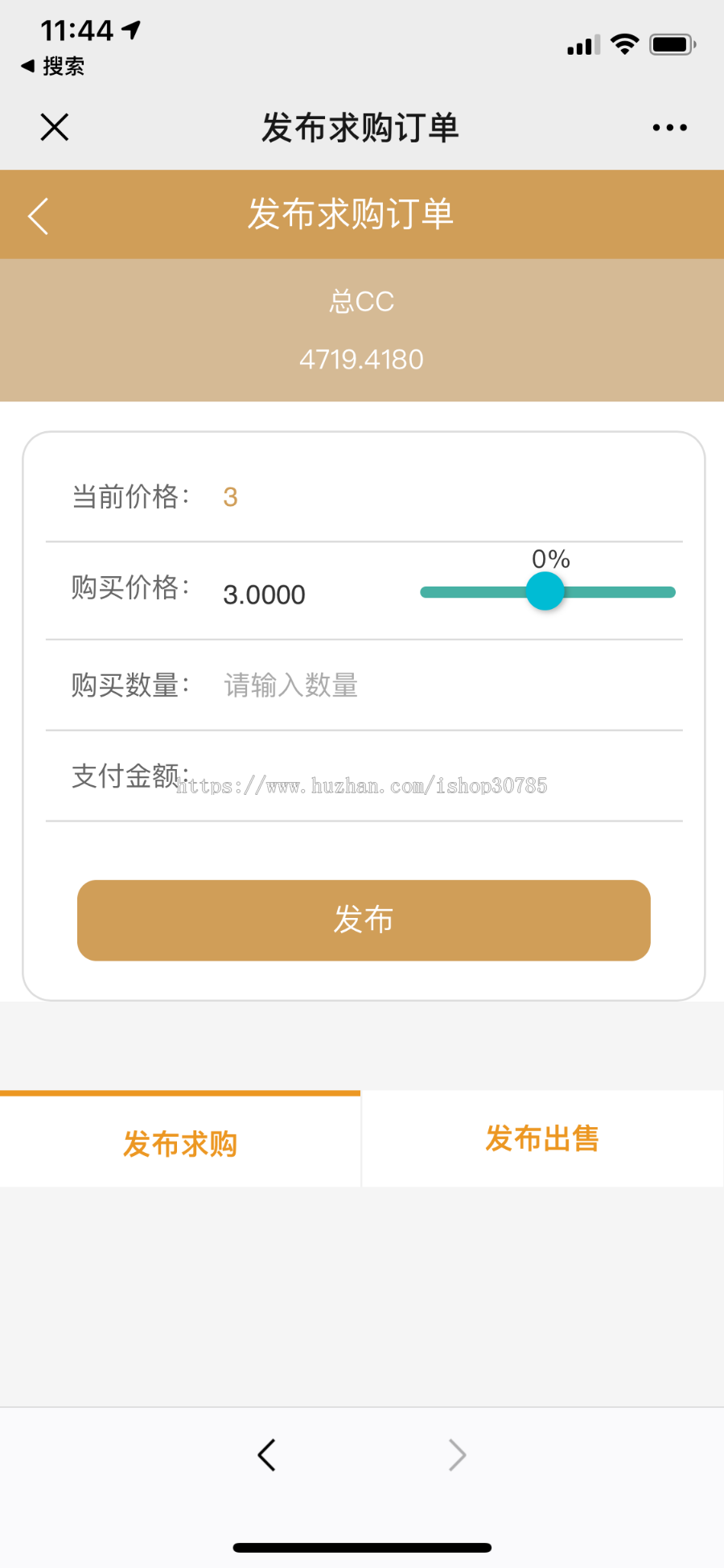Viewport: 724px width, 1568px height.
Task: Tap the 0% label above the slider
Action: coord(549,558)
